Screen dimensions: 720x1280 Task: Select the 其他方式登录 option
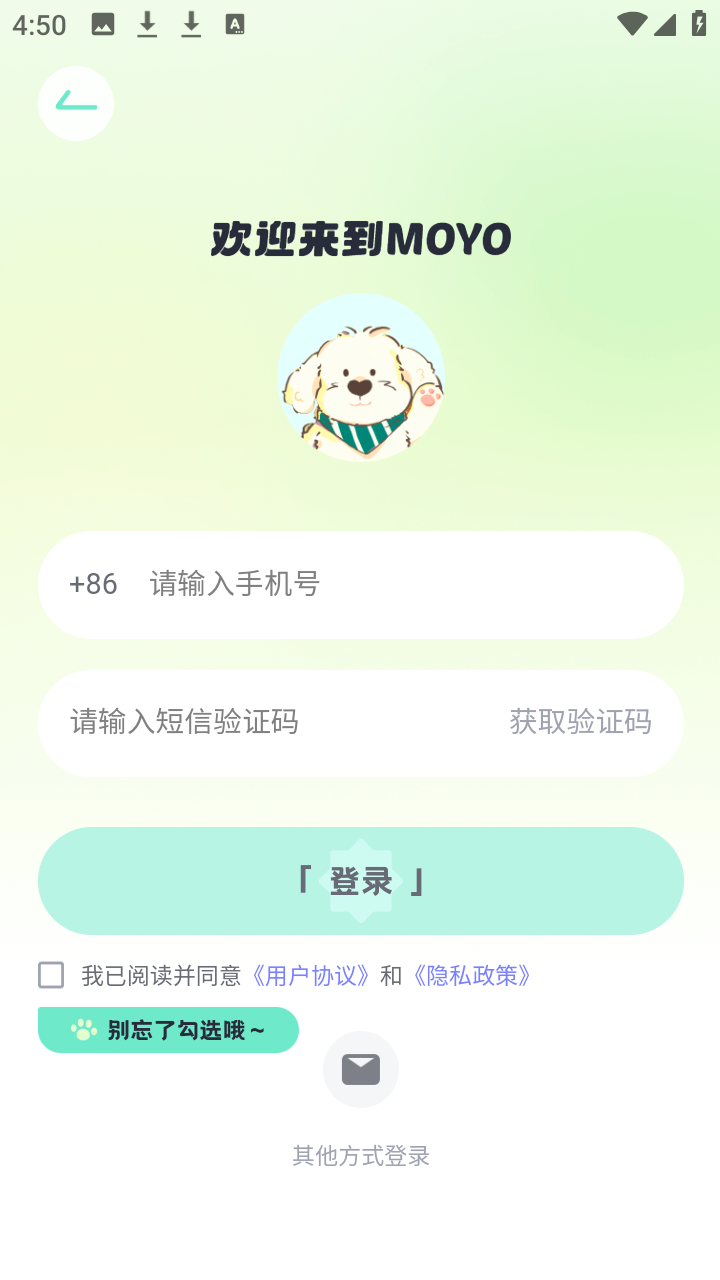pos(361,1156)
